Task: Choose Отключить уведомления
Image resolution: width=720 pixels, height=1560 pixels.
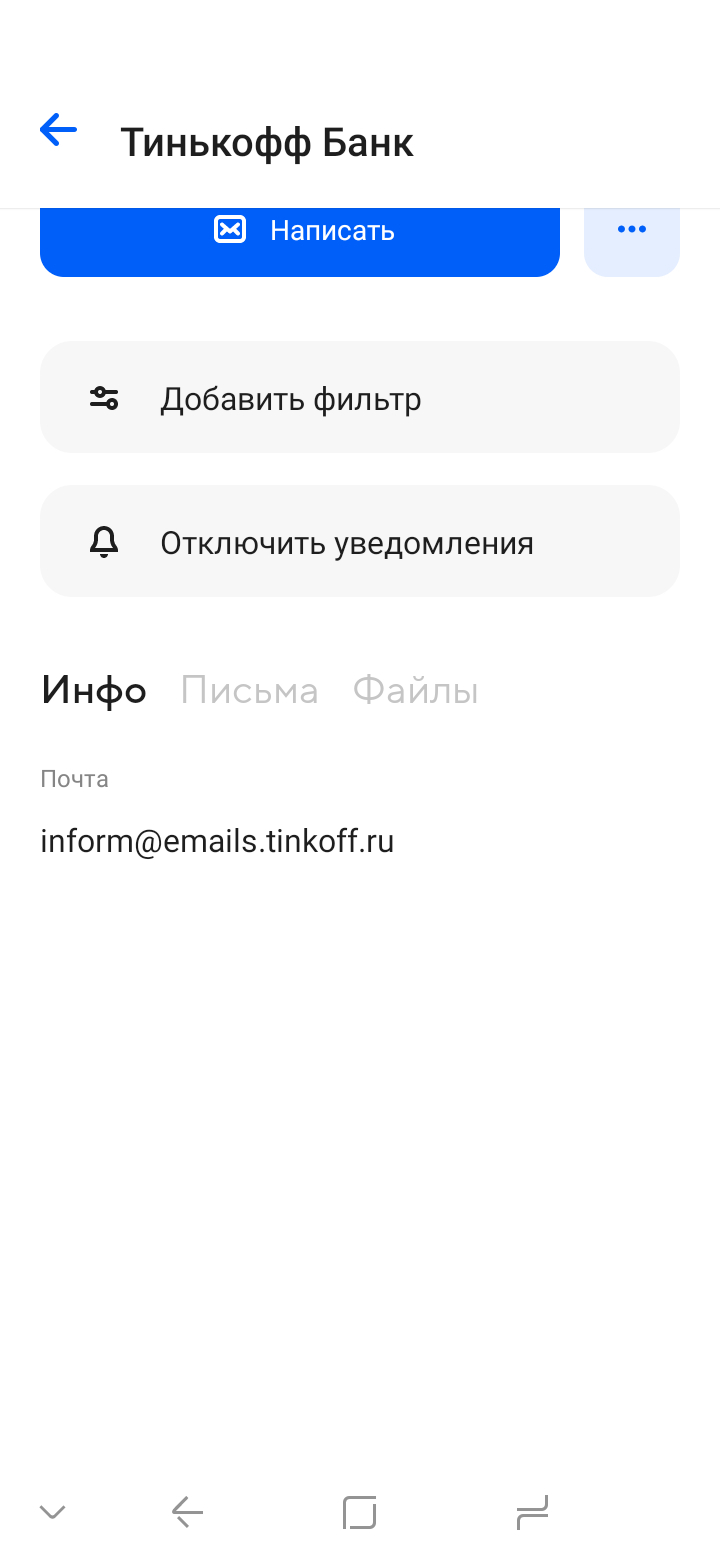Action: [360, 542]
